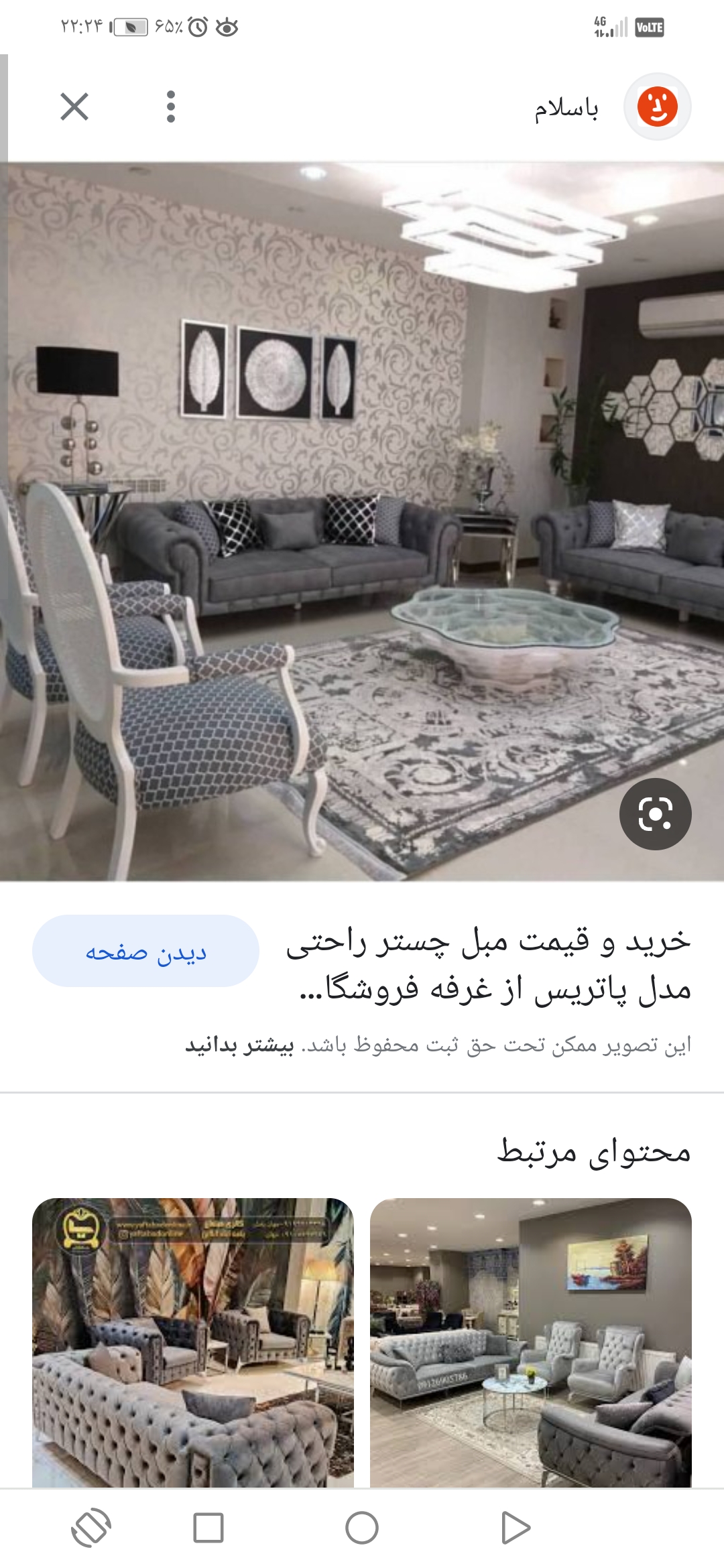
Task: Search the image with the Lens icon
Action: click(x=655, y=814)
